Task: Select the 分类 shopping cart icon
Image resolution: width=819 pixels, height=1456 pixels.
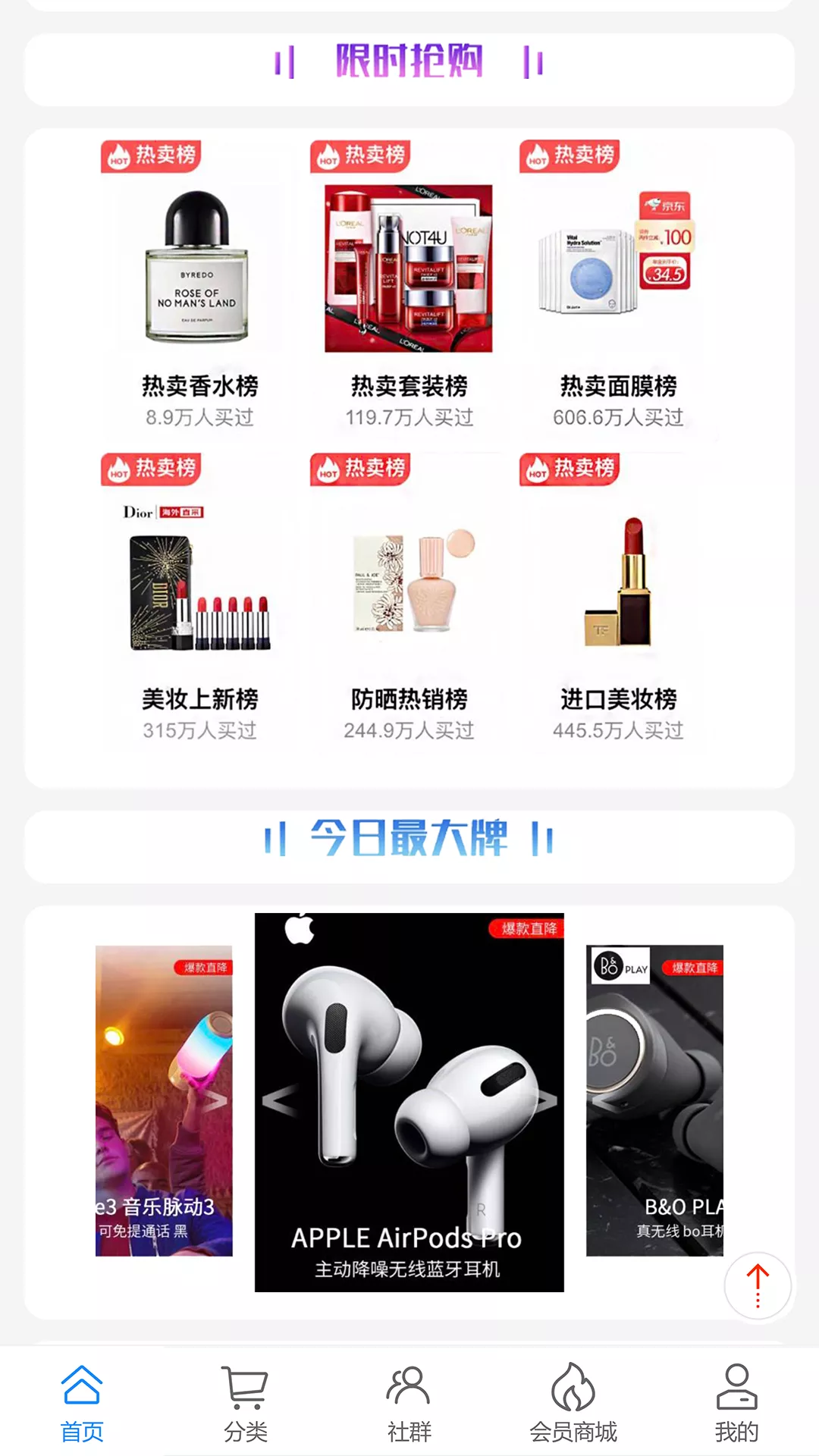Action: 244,1386
